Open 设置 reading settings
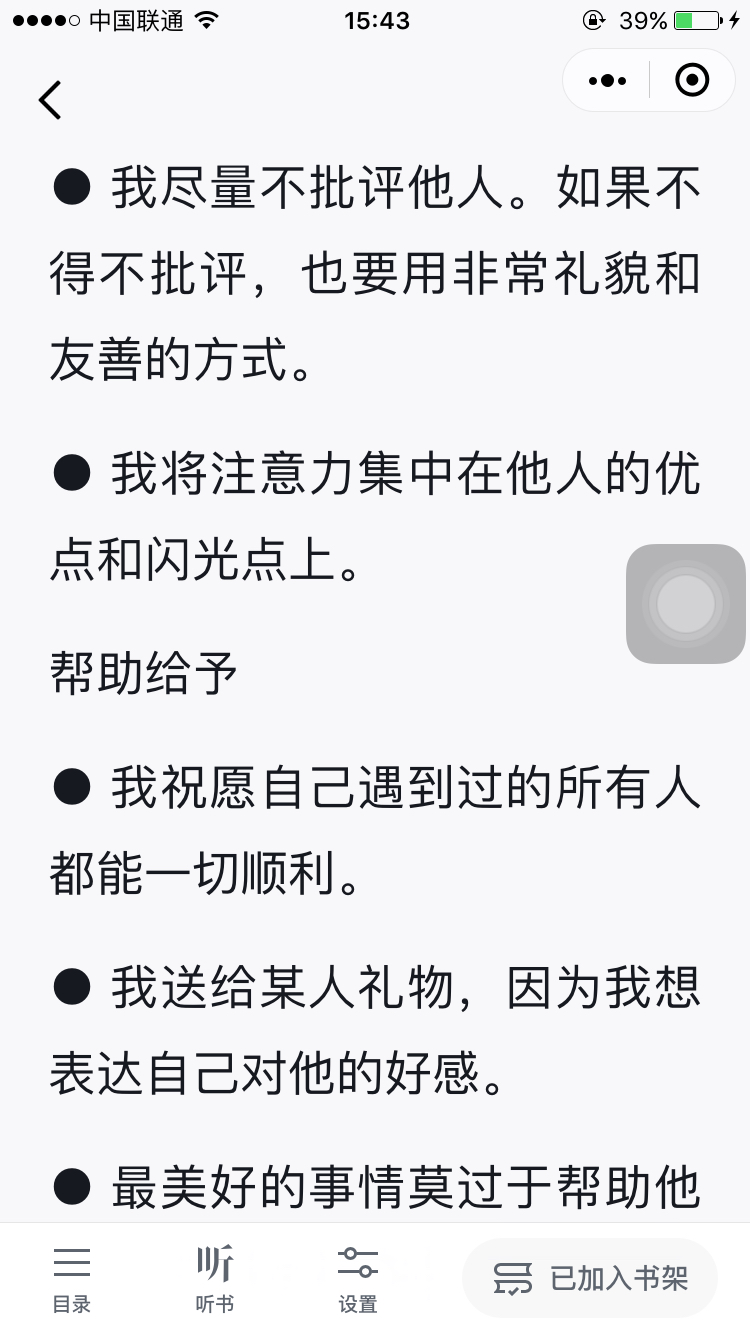Screen dimensions: 750x1334 coord(357,1279)
